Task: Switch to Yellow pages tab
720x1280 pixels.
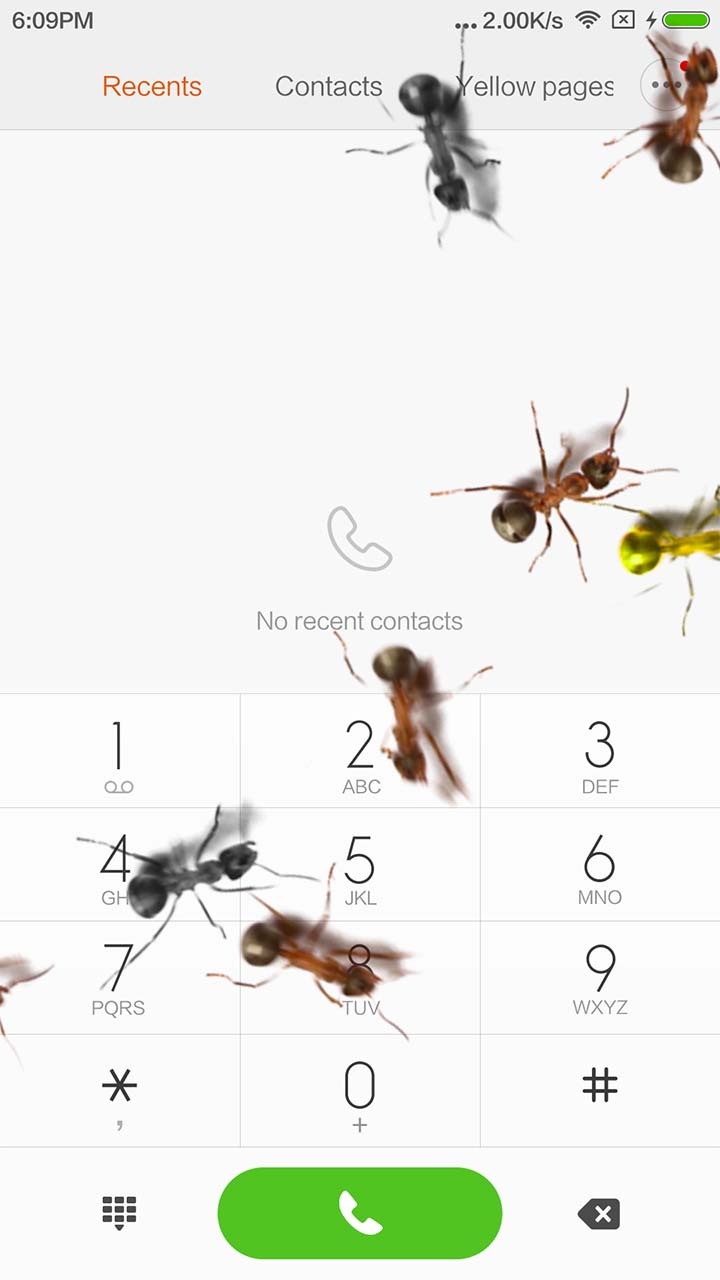Action: coord(536,87)
